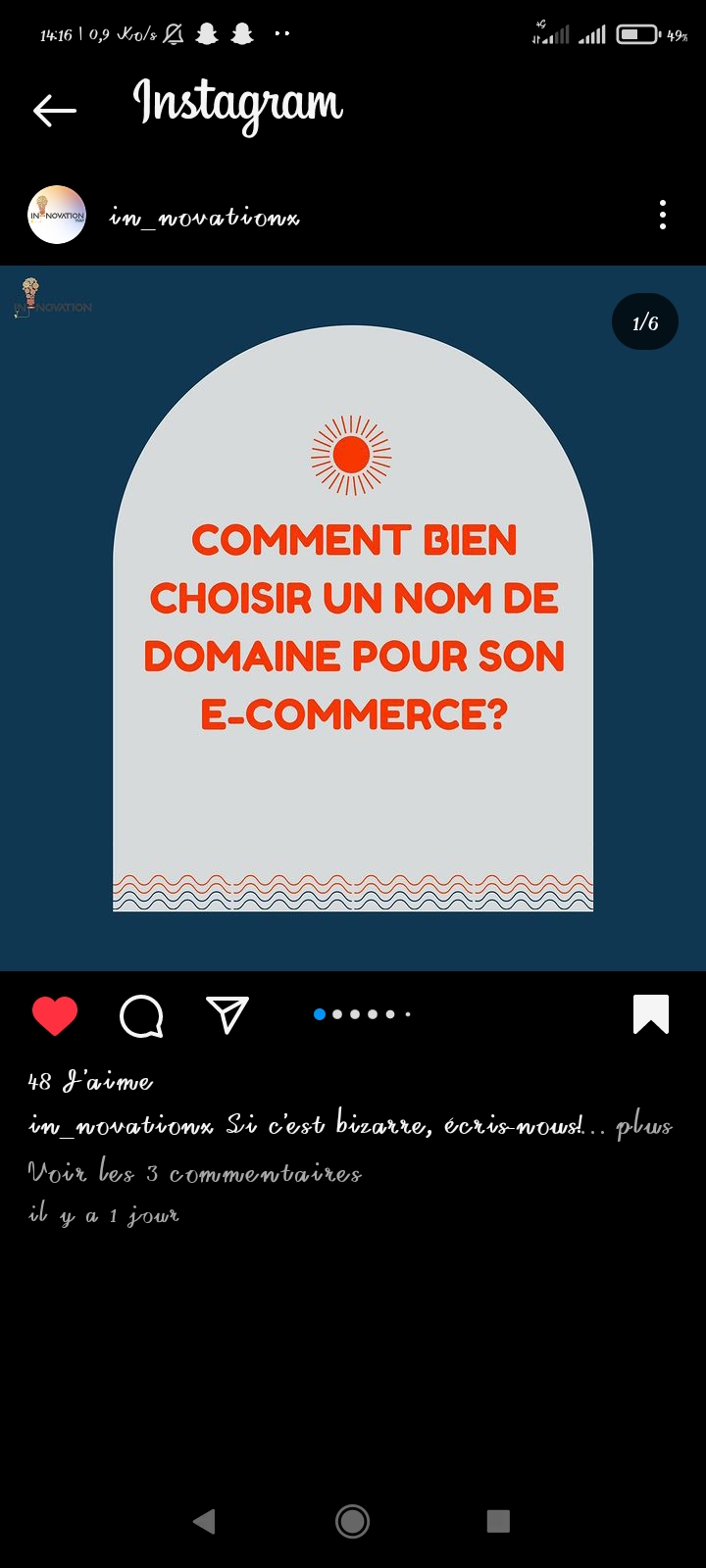
Task: Expand the caption with "plus"
Action: (x=644, y=1127)
